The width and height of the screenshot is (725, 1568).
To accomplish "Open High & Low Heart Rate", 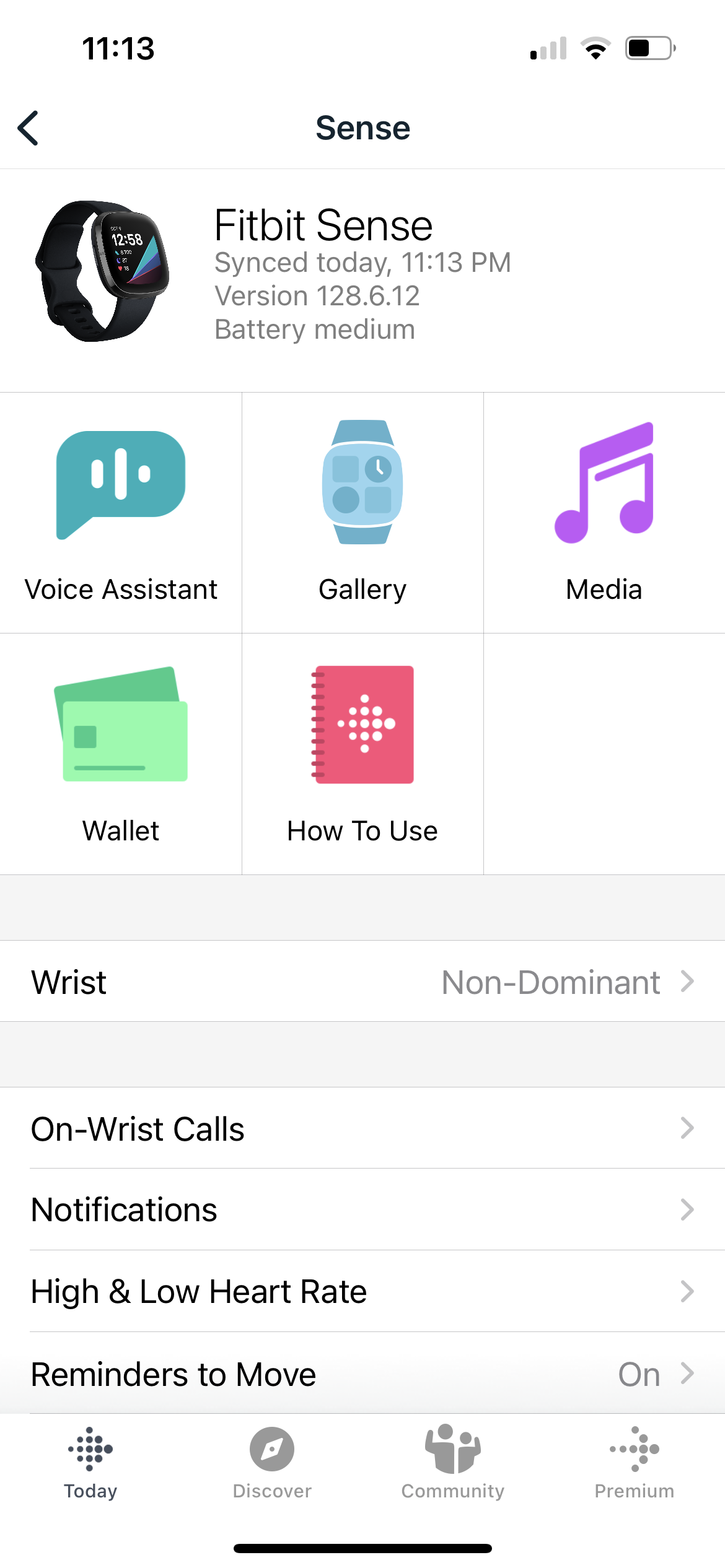I will 362,1291.
